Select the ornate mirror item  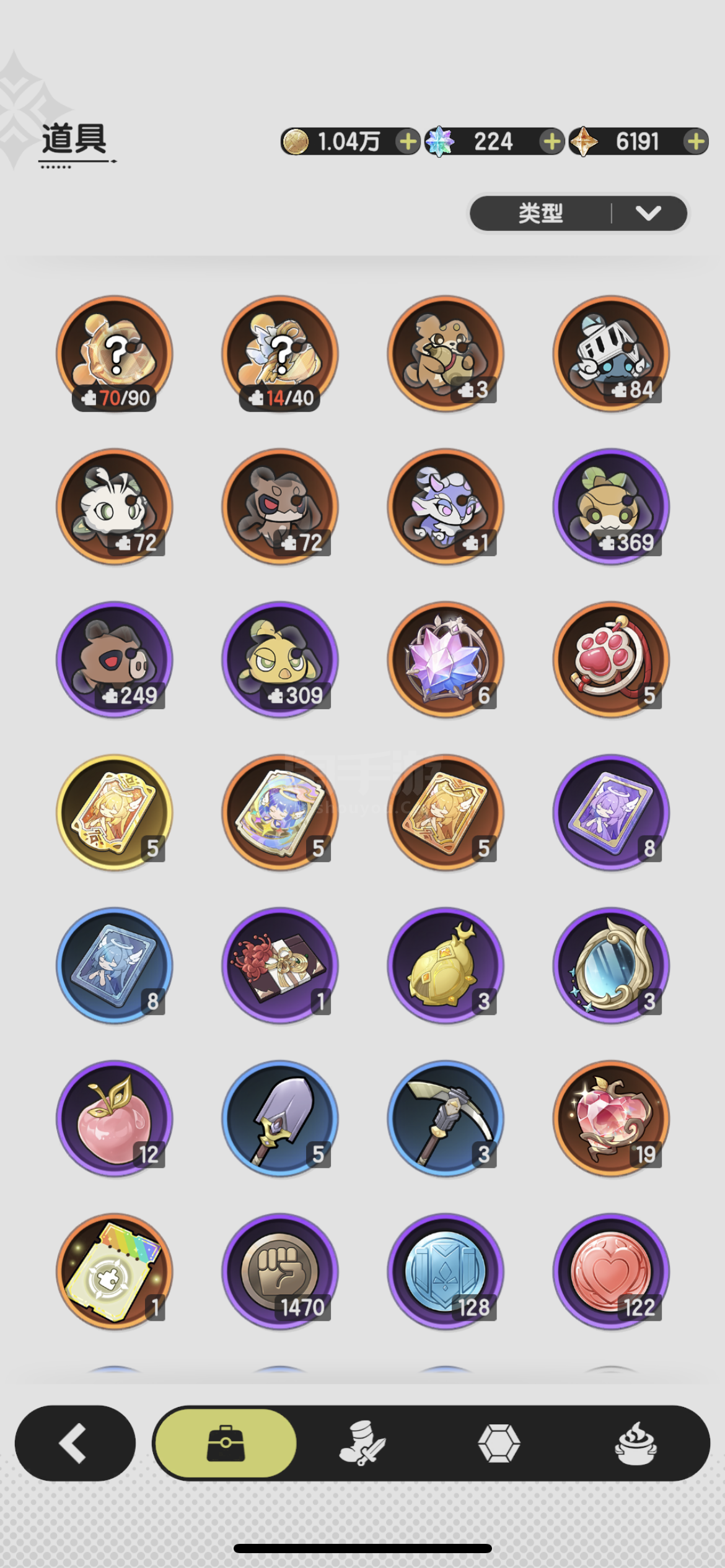pos(611,965)
